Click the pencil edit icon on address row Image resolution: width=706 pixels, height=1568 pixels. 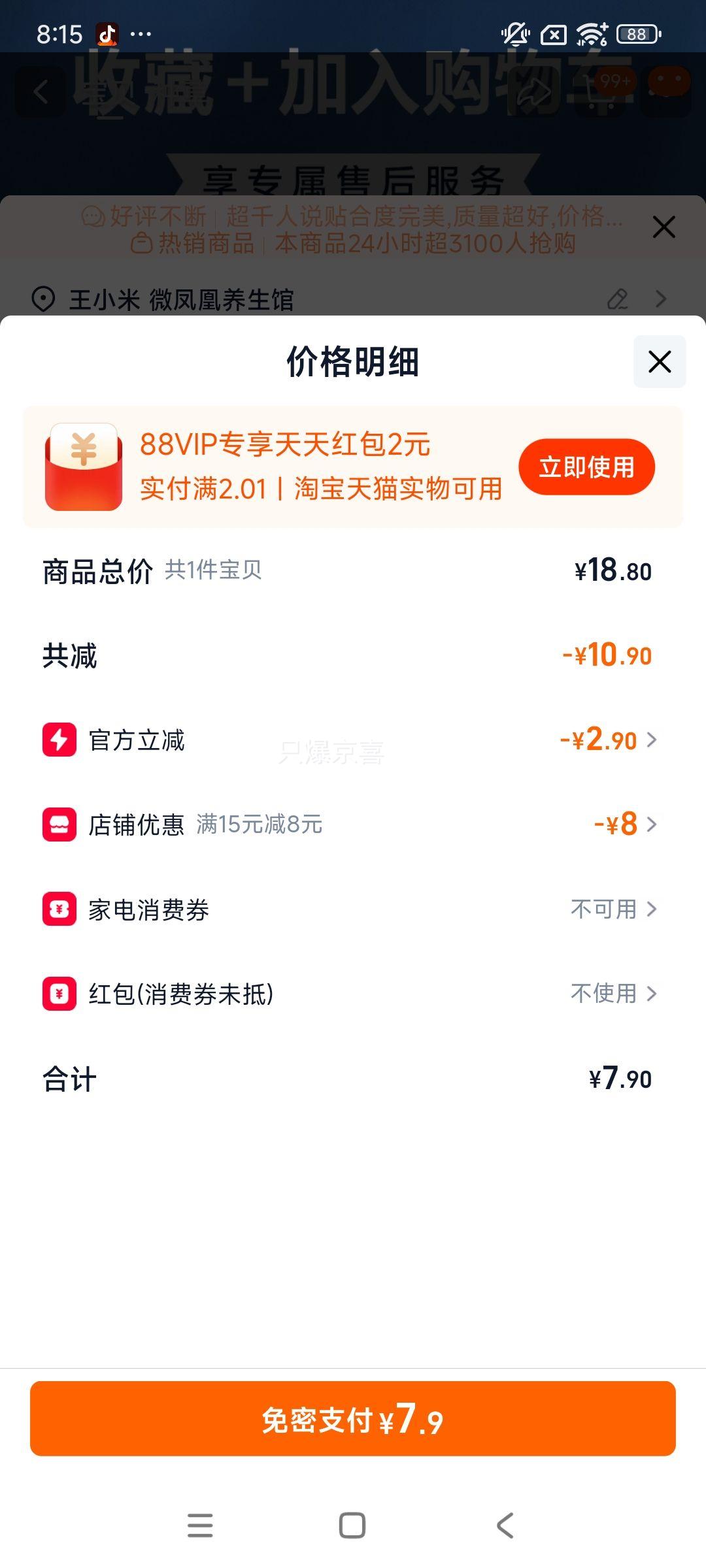coord(617,300)
